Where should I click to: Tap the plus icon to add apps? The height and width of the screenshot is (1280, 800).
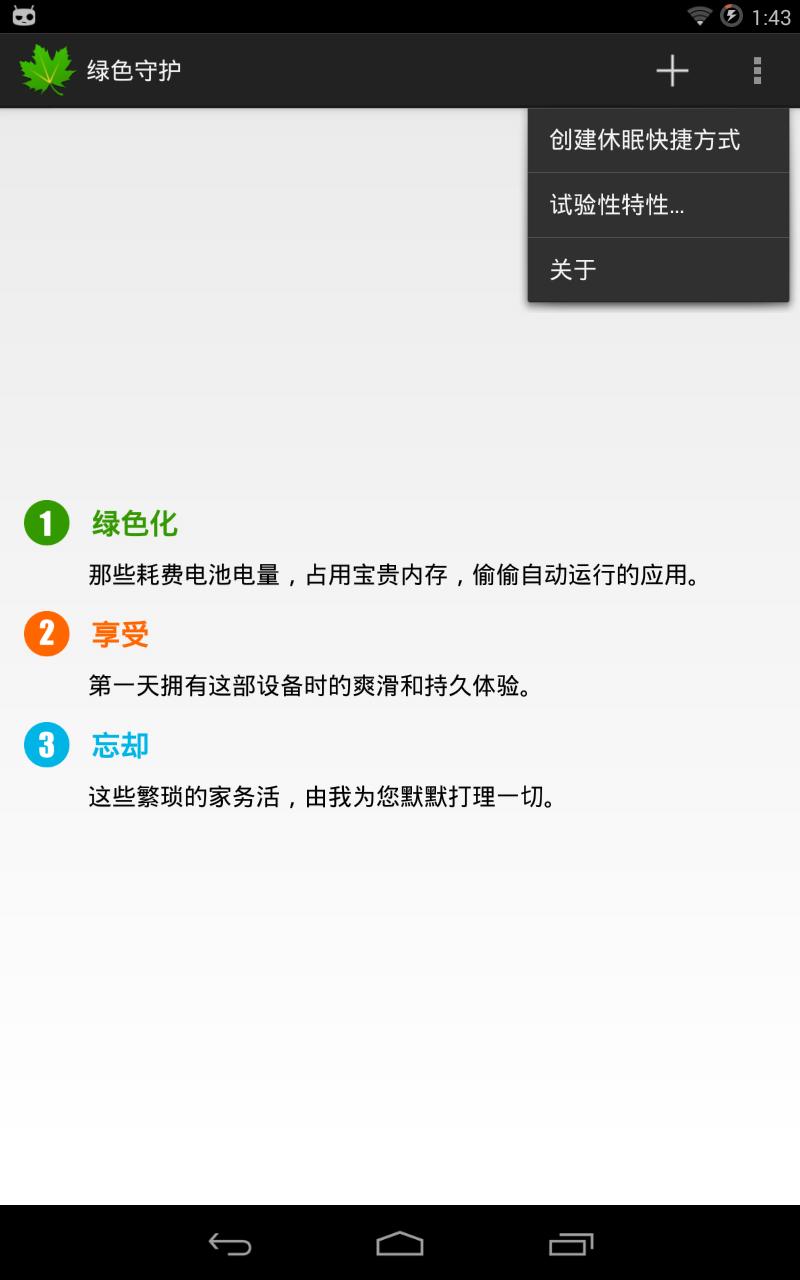pyautogui.click(x=672, y=71)
